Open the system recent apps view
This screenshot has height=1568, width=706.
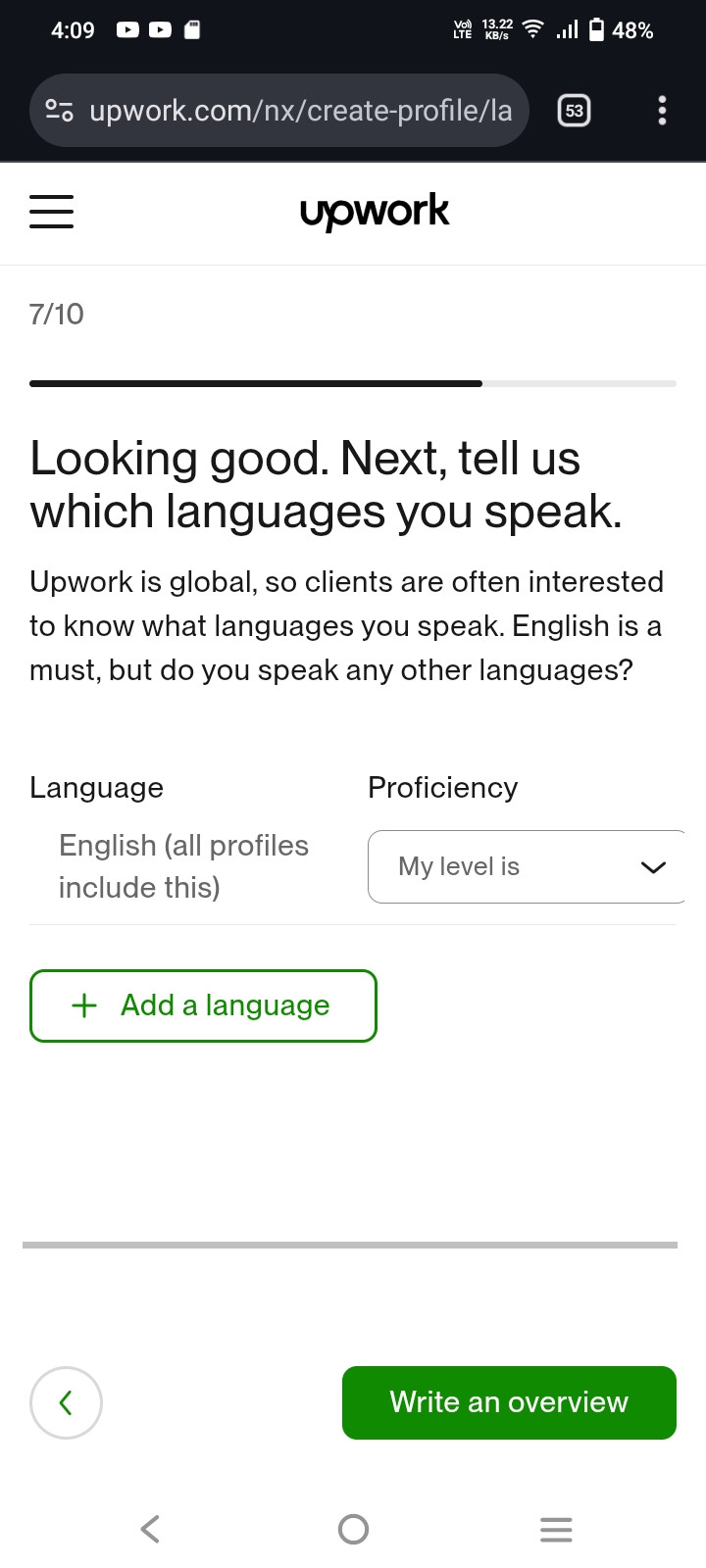click(556, 1529)
